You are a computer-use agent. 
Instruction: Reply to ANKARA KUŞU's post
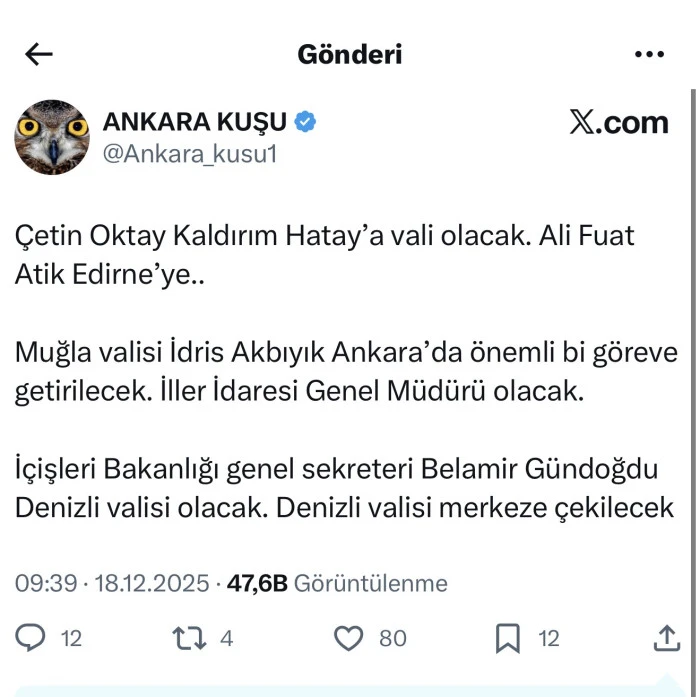point(33,637)
